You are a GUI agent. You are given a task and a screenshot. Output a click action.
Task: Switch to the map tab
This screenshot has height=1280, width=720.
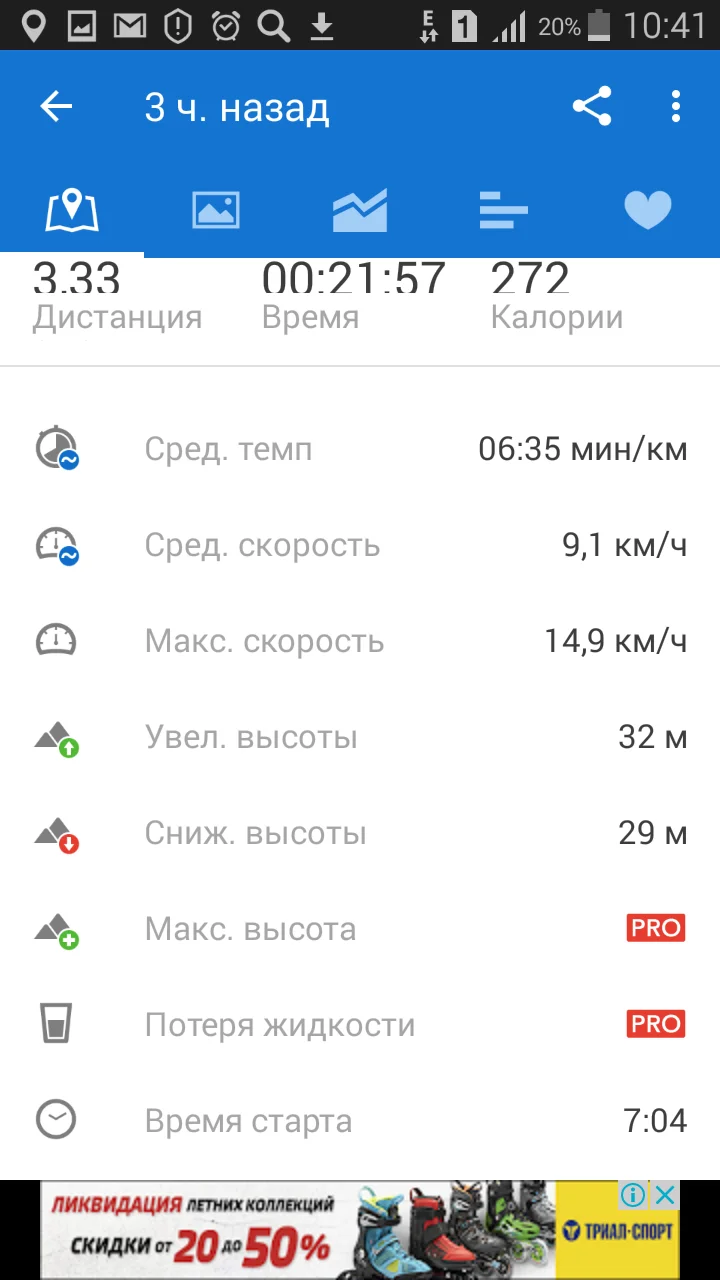click(72, 210)
